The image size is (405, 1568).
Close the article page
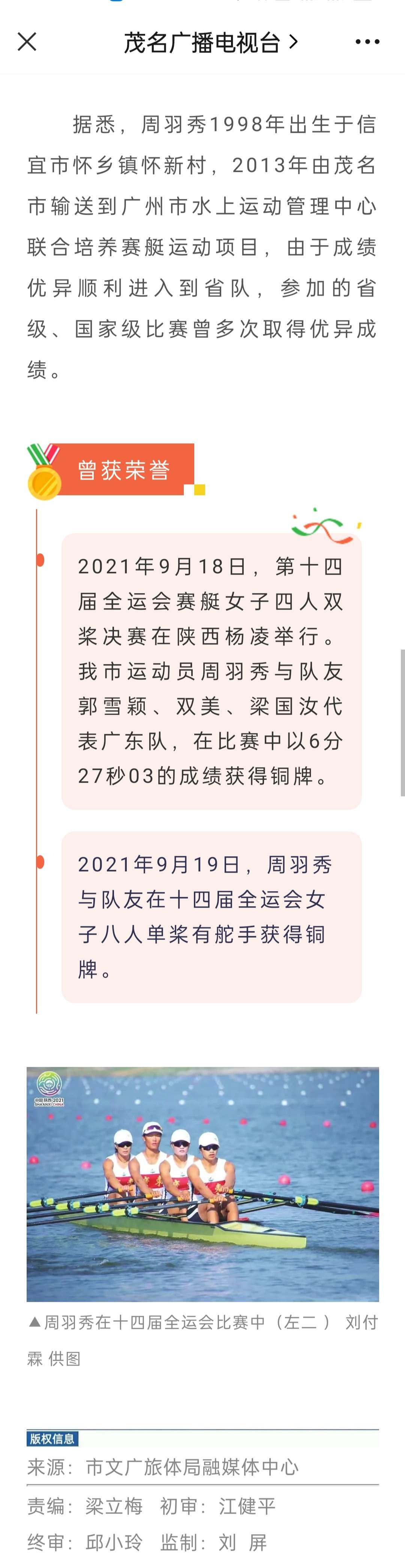click(x=27, y=42)
